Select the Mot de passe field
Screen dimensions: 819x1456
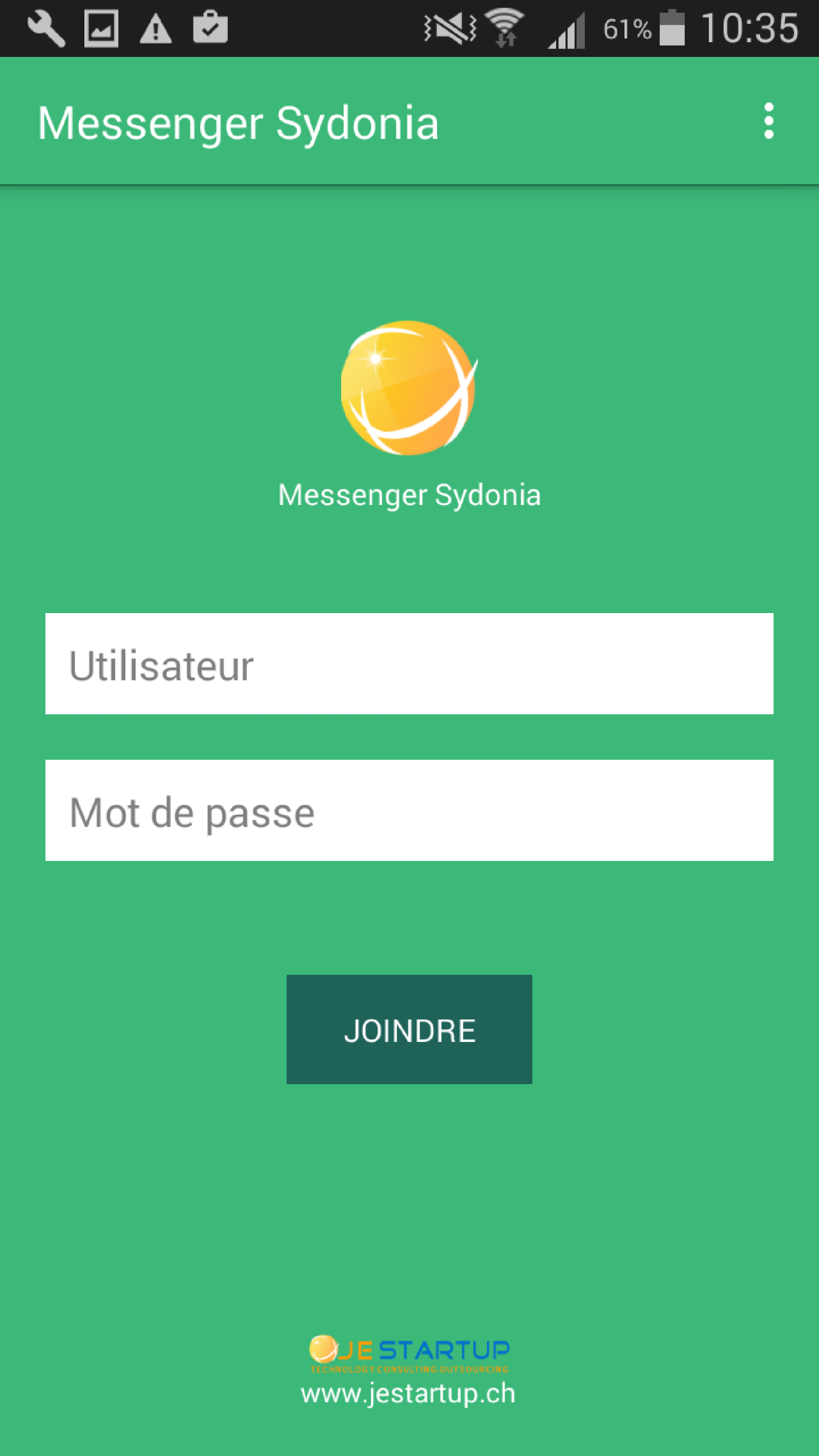point(409,810)
